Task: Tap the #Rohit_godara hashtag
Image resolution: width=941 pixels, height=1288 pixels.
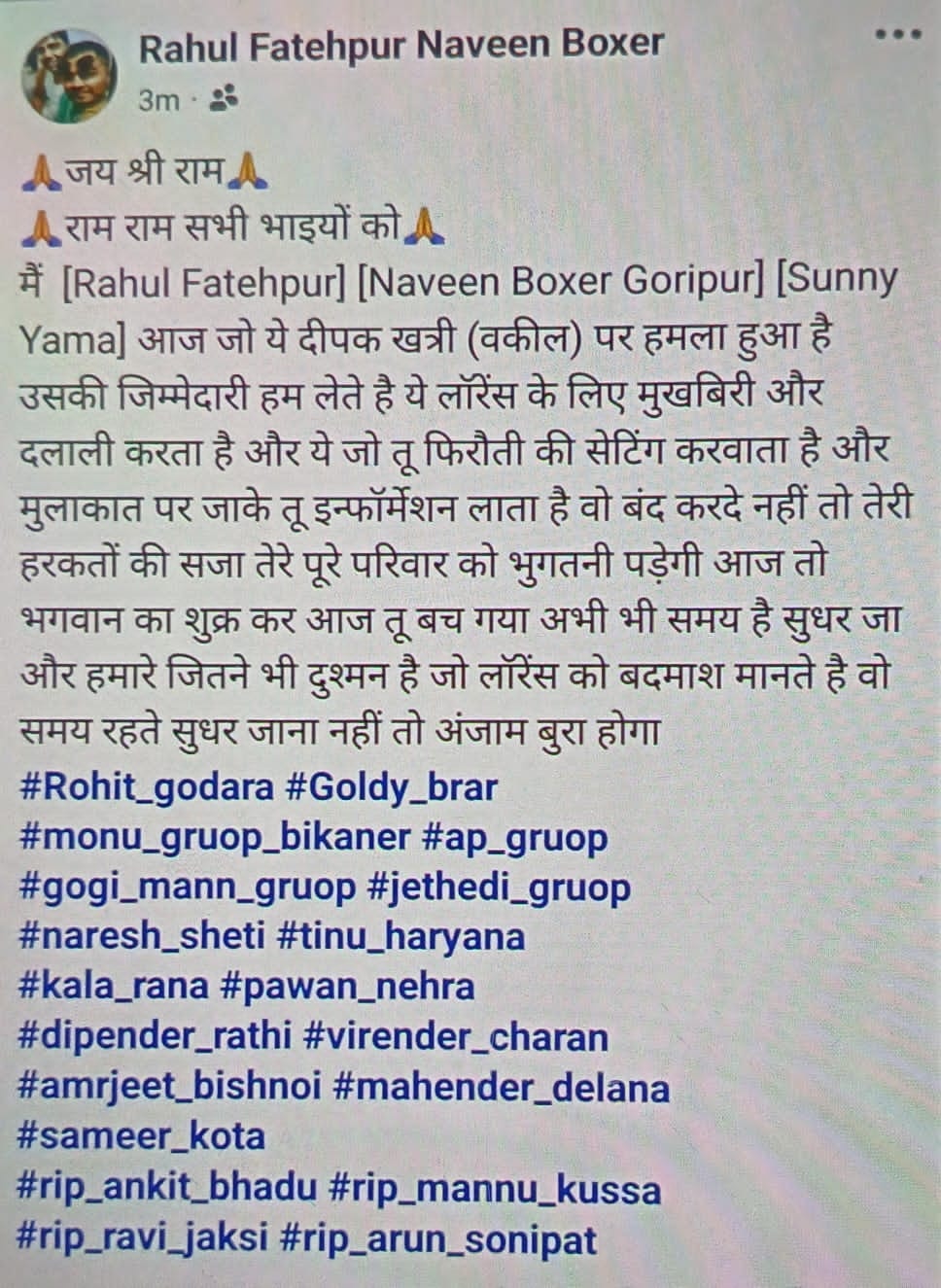Action: point(146,785)
